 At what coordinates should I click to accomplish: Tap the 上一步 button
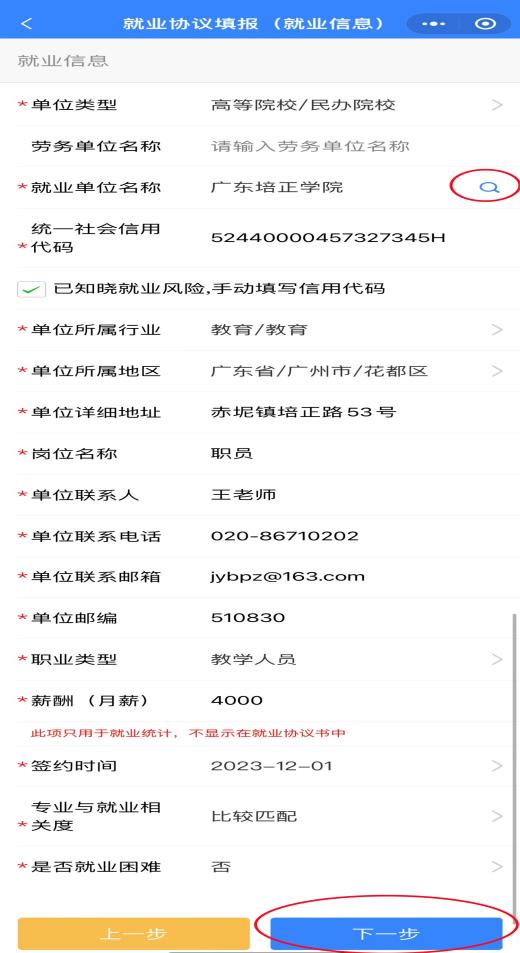click(134, 934)
